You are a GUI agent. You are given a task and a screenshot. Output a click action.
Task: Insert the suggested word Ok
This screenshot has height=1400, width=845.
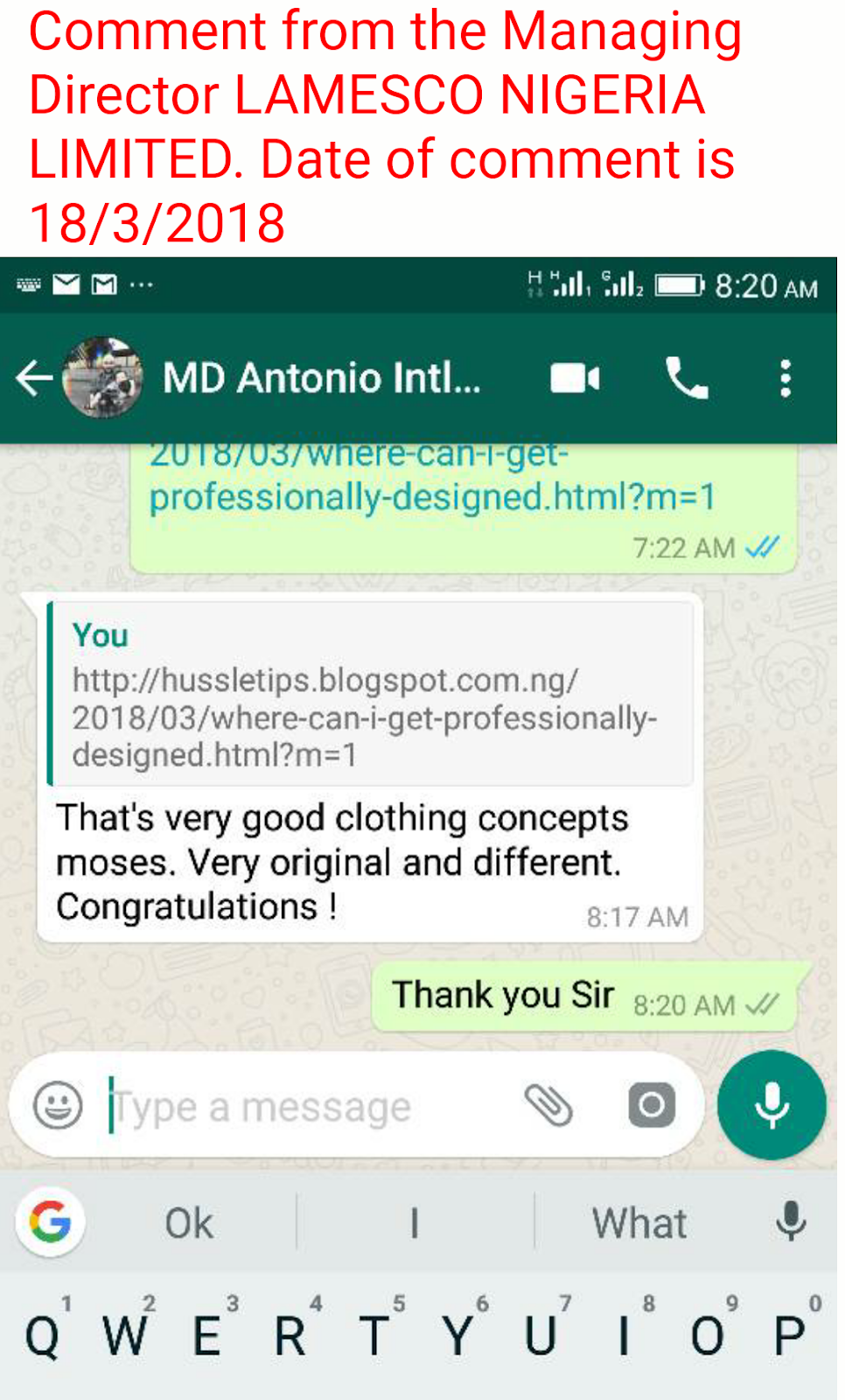point(189,1223)
